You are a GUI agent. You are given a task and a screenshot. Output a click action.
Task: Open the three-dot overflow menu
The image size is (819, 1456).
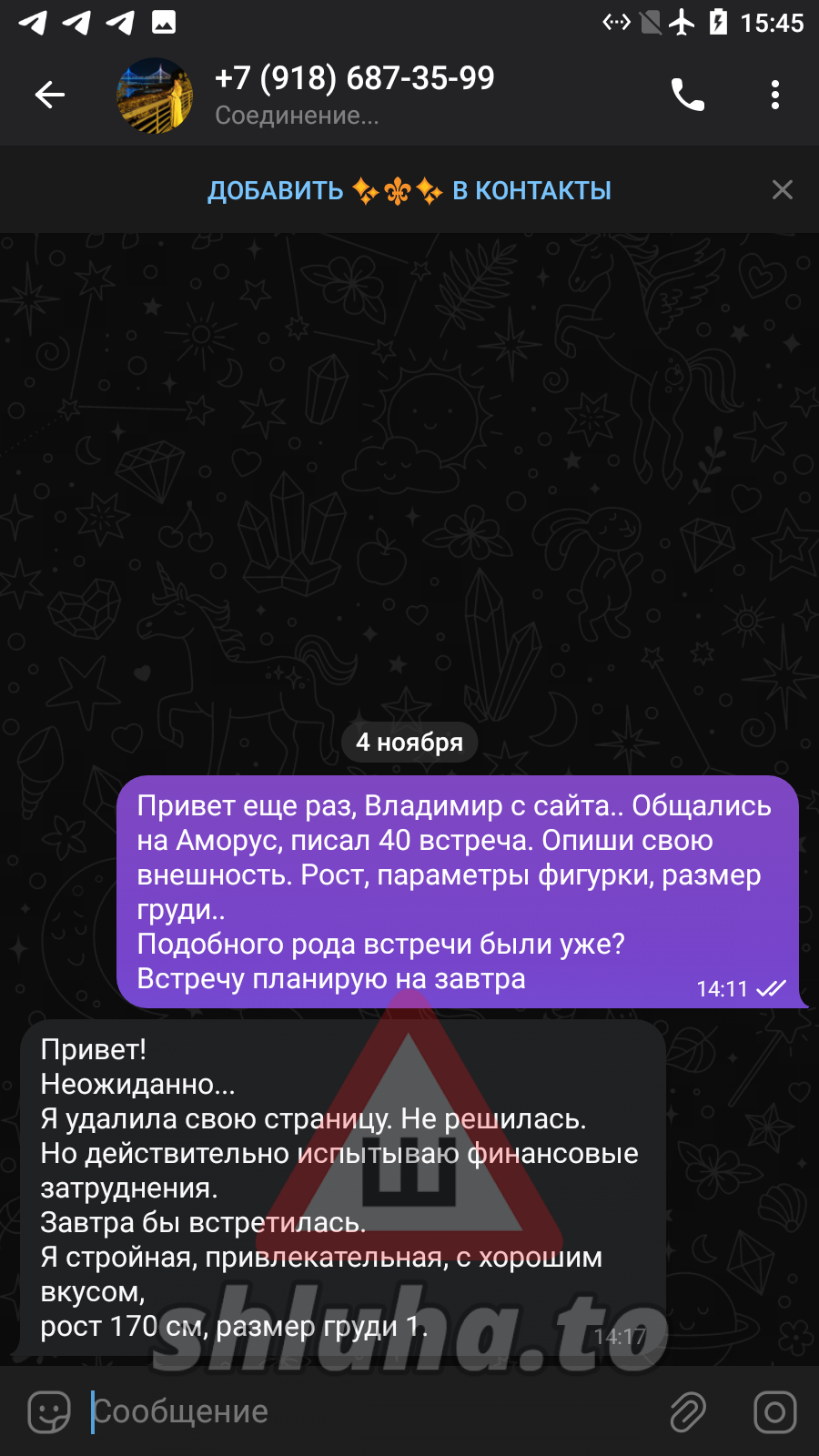(x=774, y=95)
